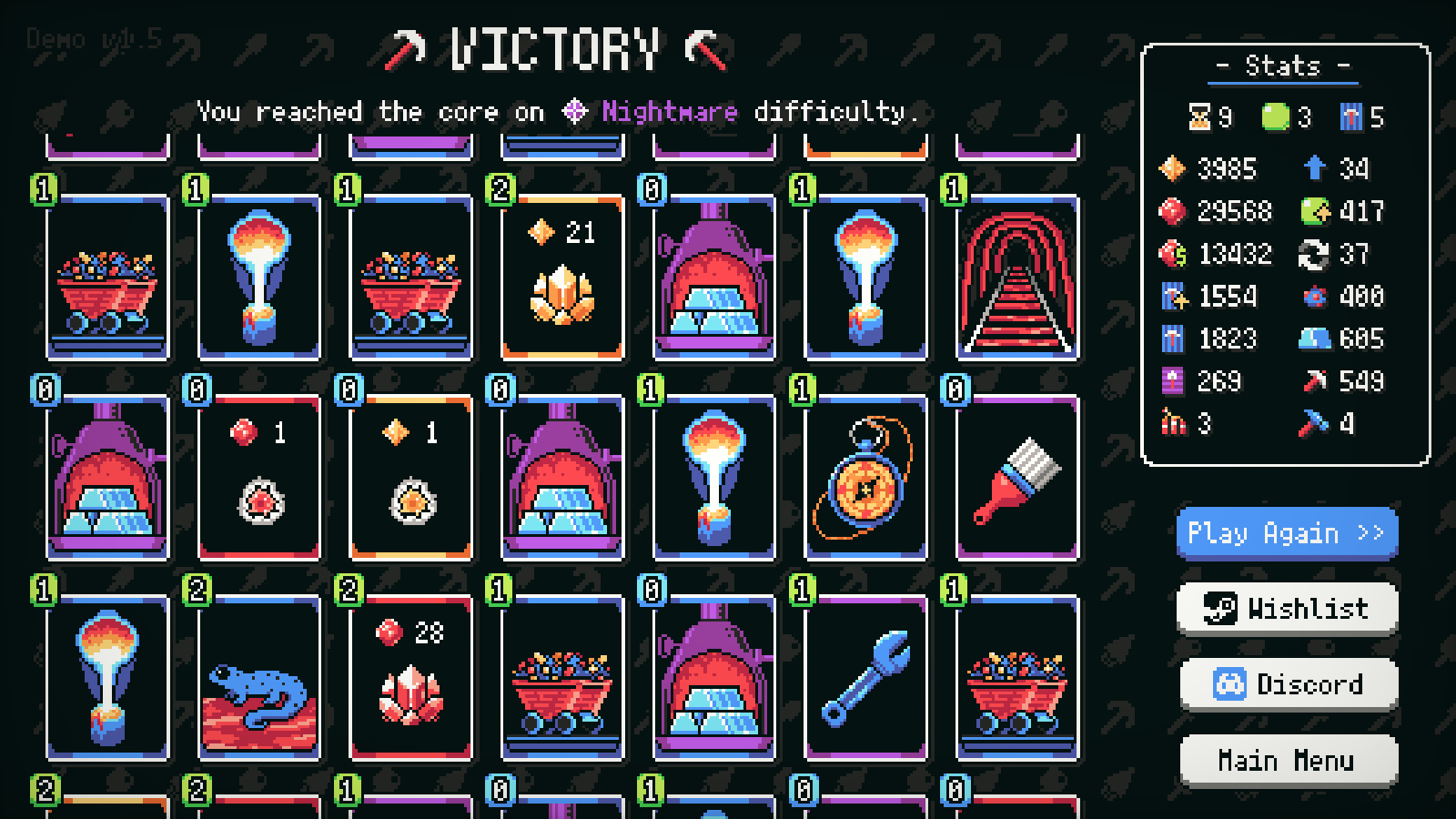Inspect the red crystal card showing 28
This screenshot has height=819, width=1456.
(411, 679)
